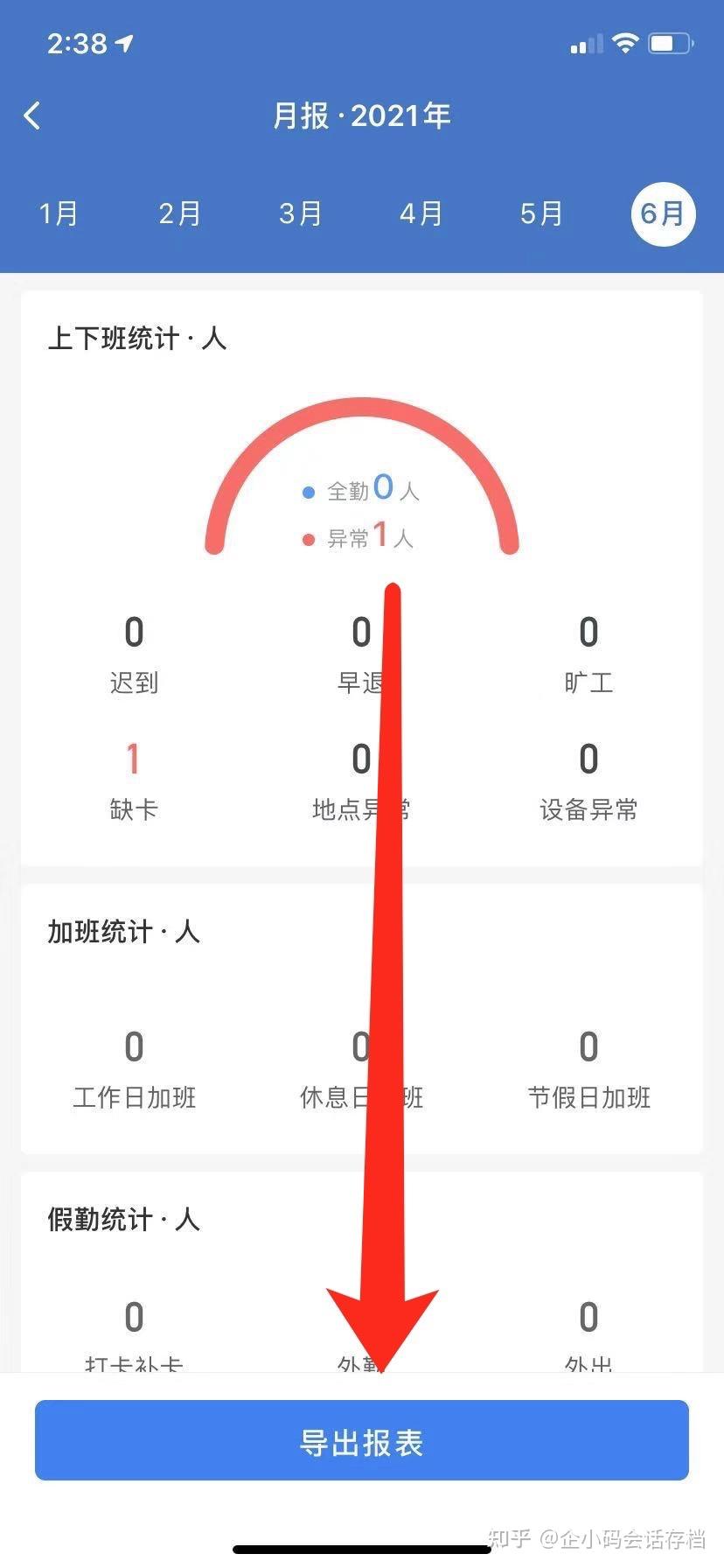View the 5月 month tab
This screenshot has height=1568, width=724.
tap(542, 213)
